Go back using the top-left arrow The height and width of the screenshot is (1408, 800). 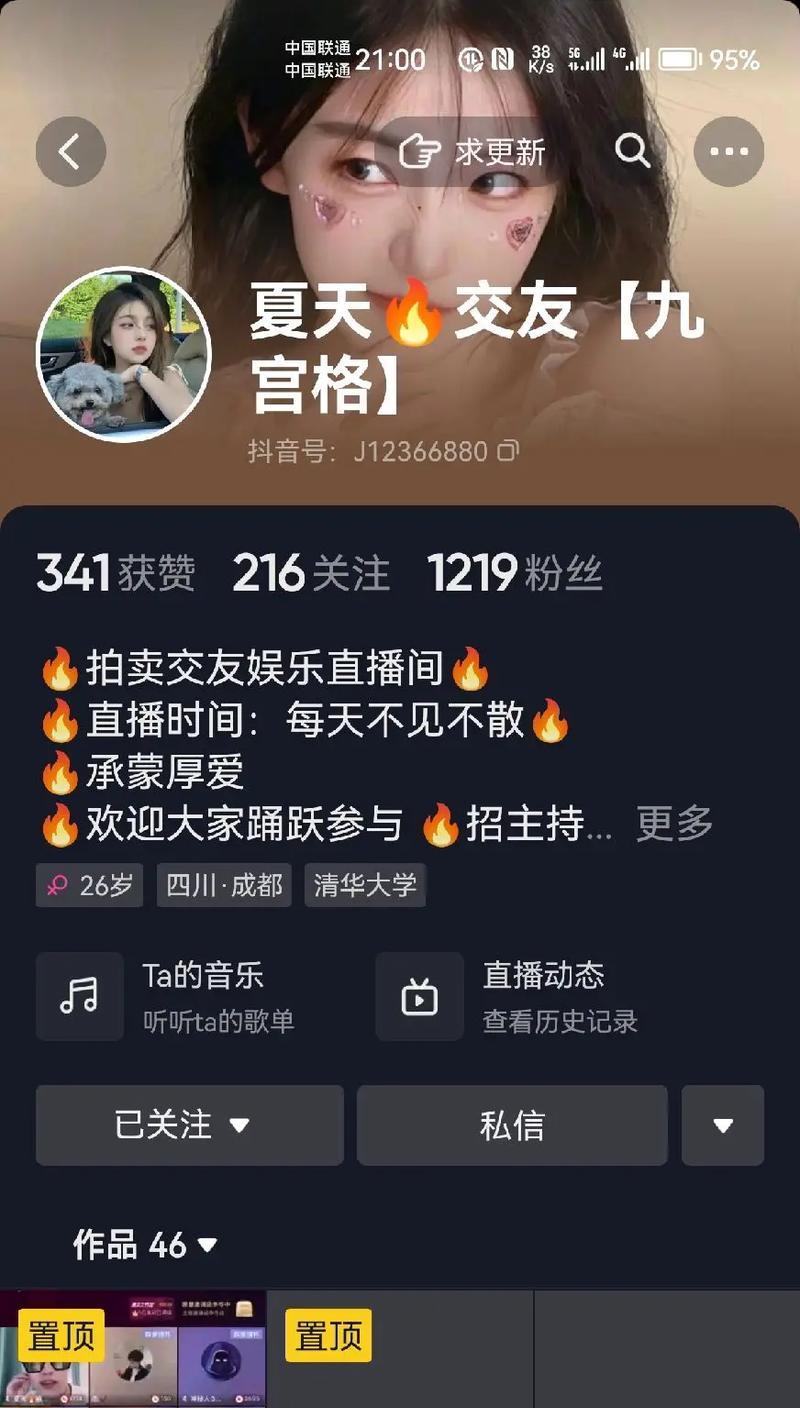71,152
